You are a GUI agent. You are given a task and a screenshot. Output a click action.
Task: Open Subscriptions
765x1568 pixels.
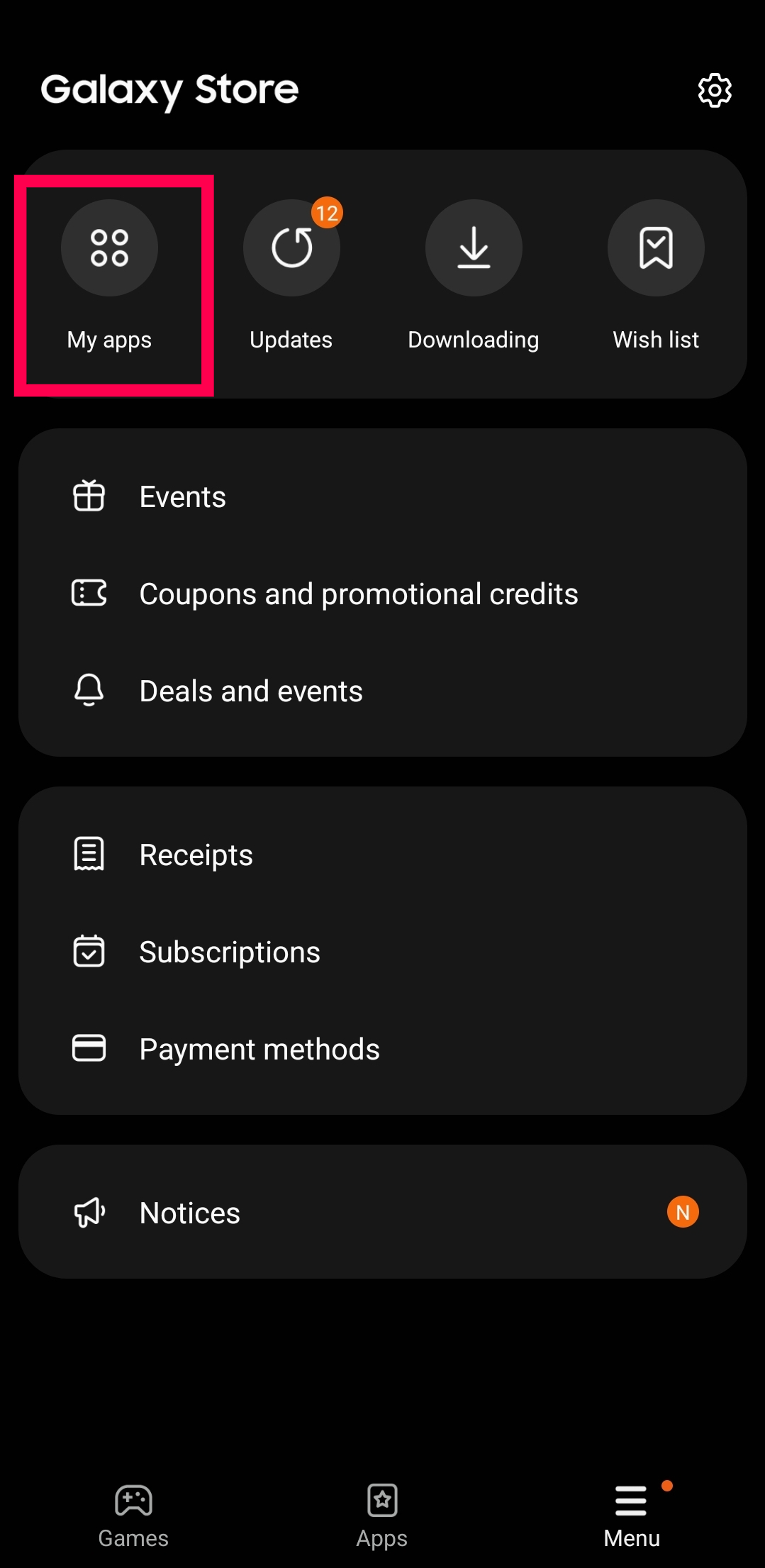382,952
